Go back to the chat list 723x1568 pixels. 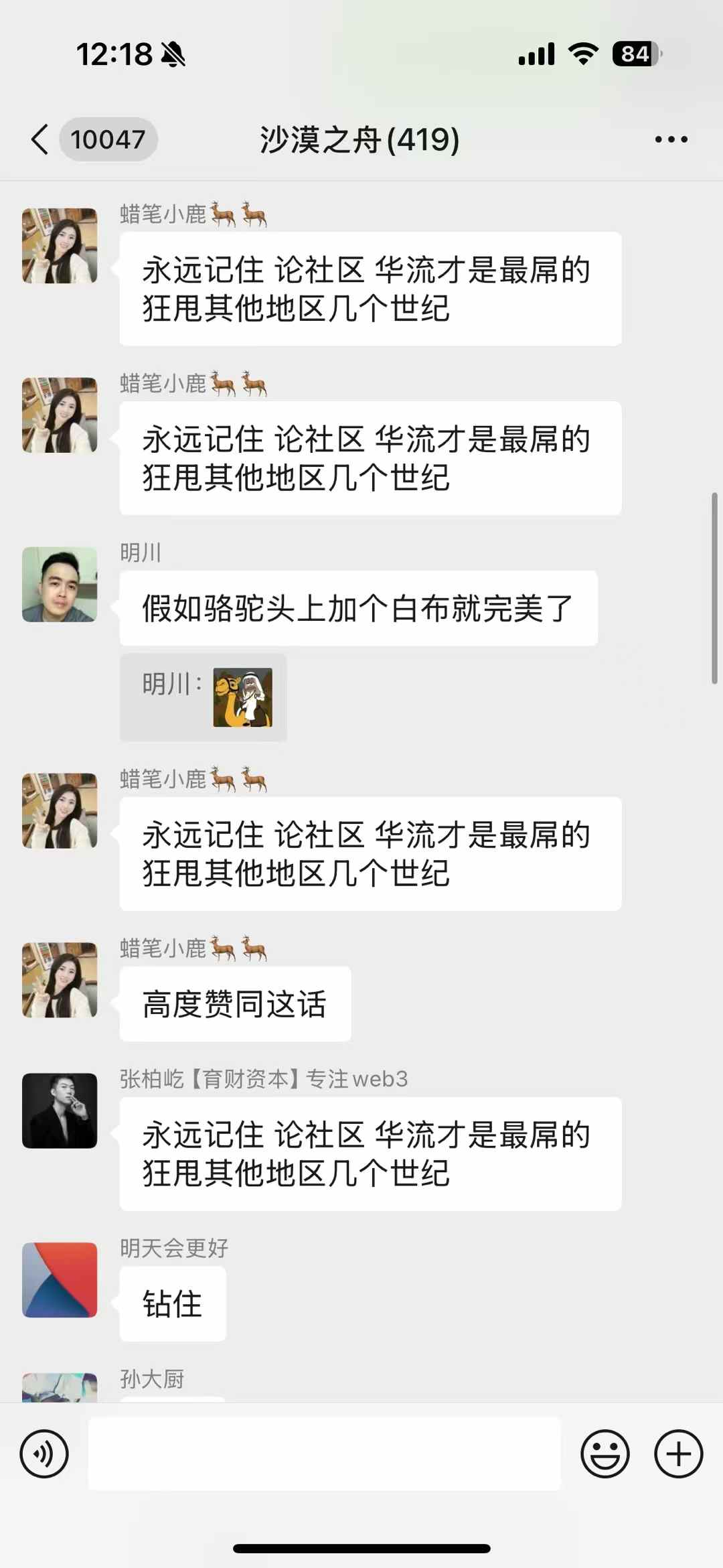click(40, 139)
